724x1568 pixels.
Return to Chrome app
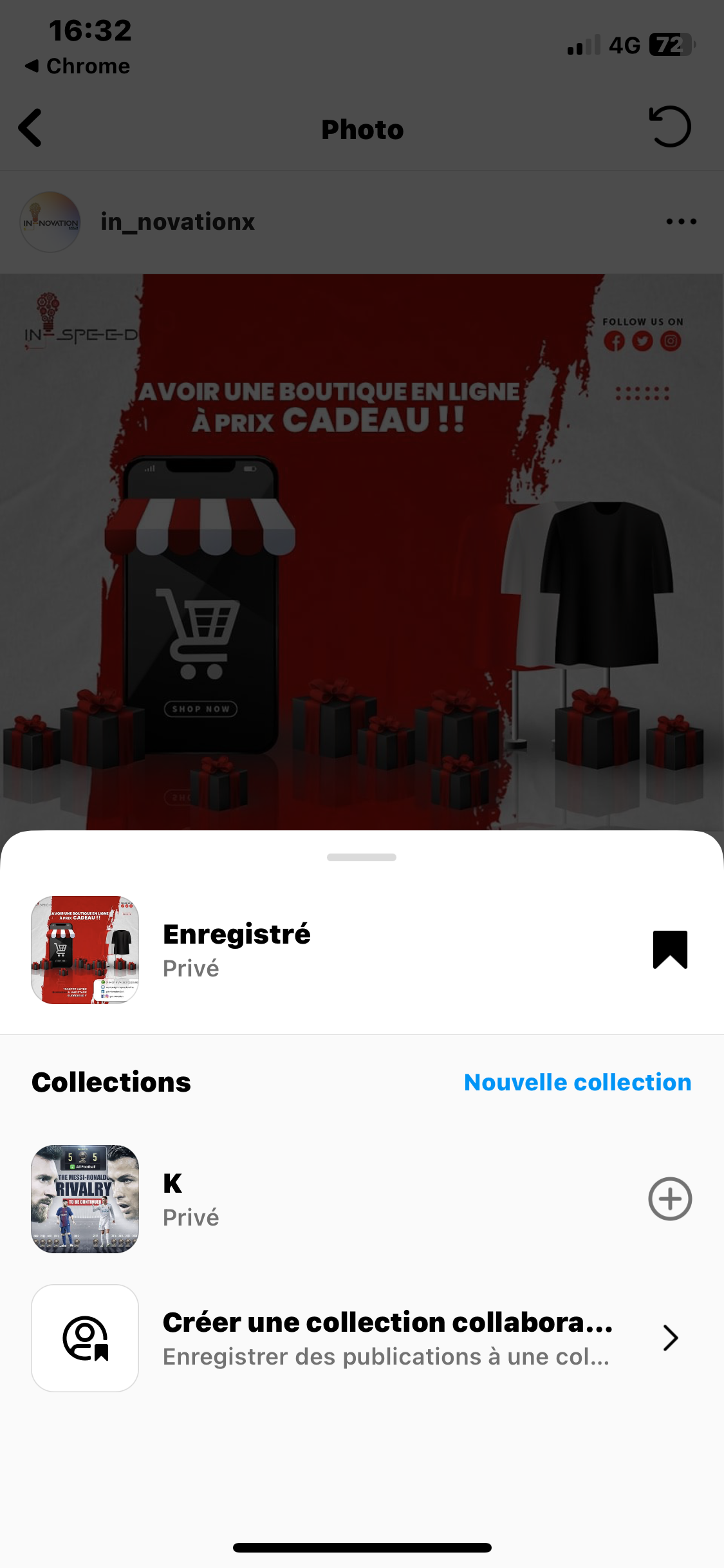click(77, 66)
